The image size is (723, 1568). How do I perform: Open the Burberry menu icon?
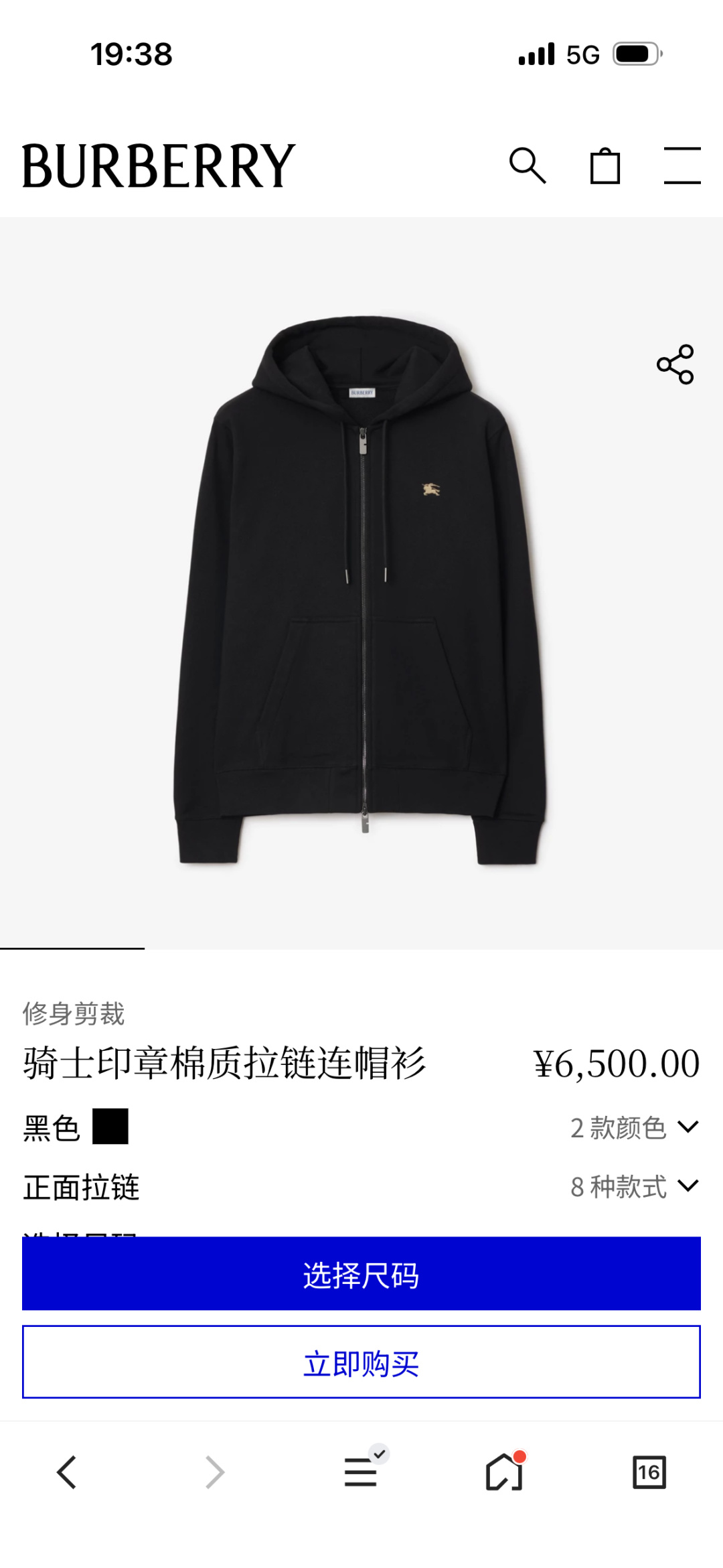(x=681, y=165)
